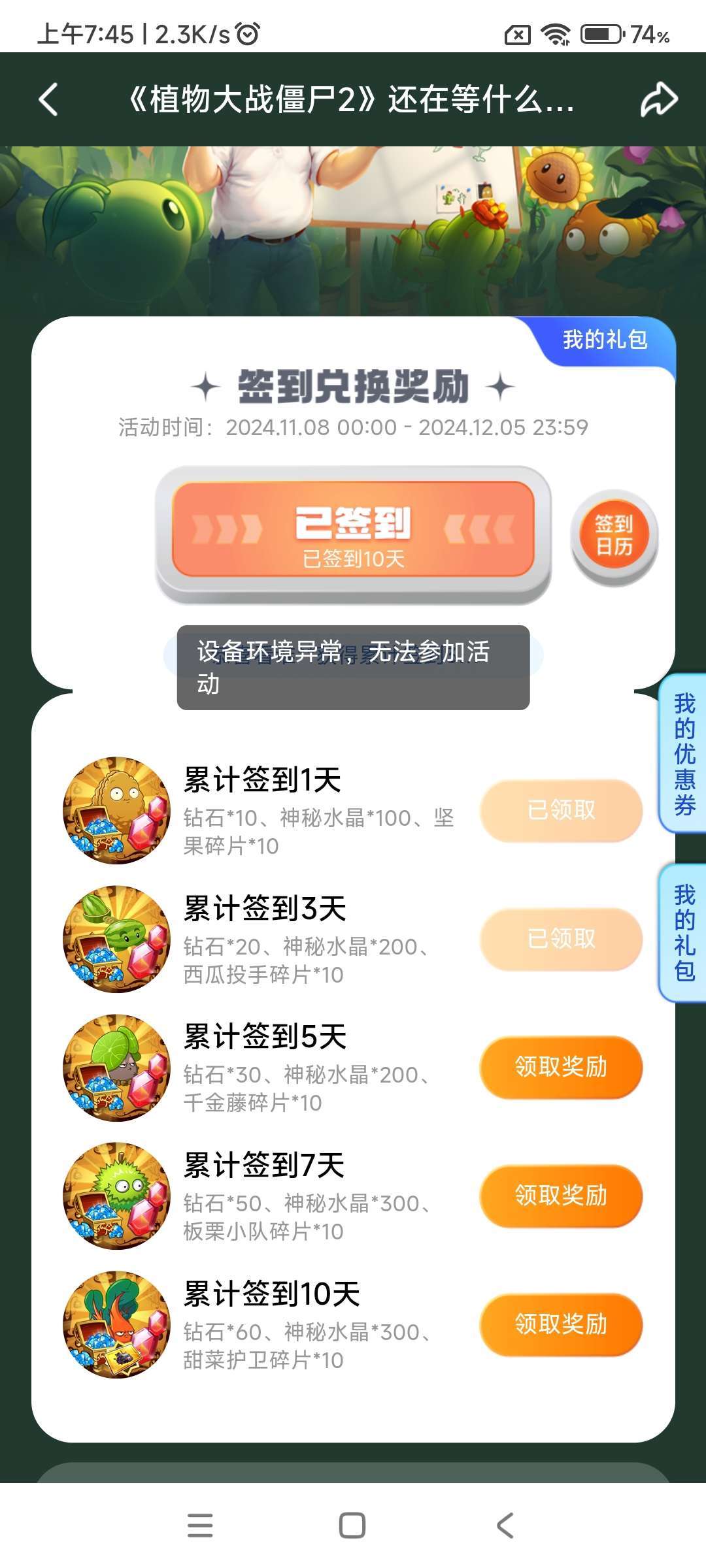The width and height of the screenshot is (706, 1568).
Task: Open recent apps from the navigation bar
Action: pos(200,1526)
